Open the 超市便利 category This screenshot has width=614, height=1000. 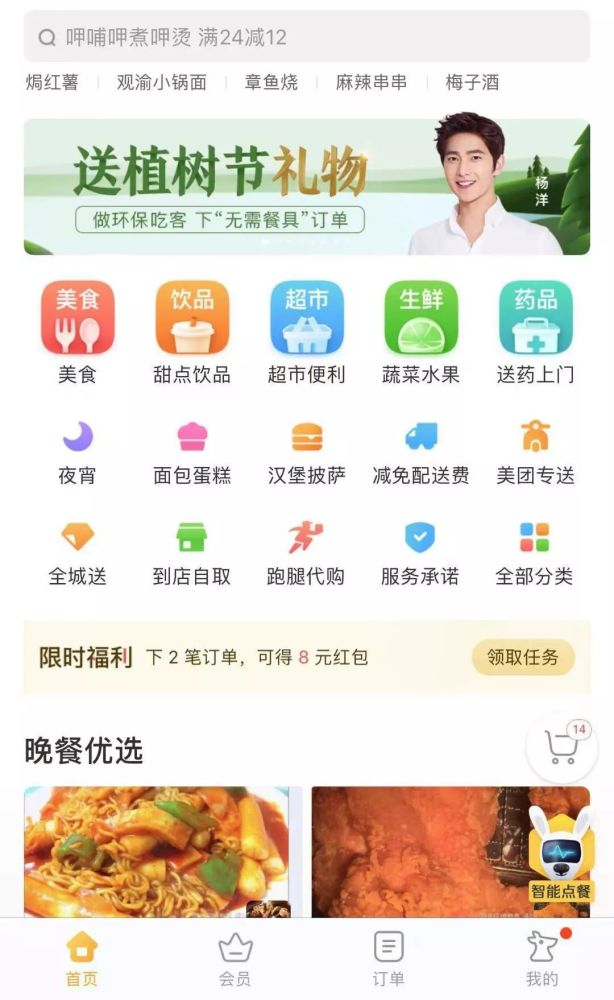[x=307, y=333]
